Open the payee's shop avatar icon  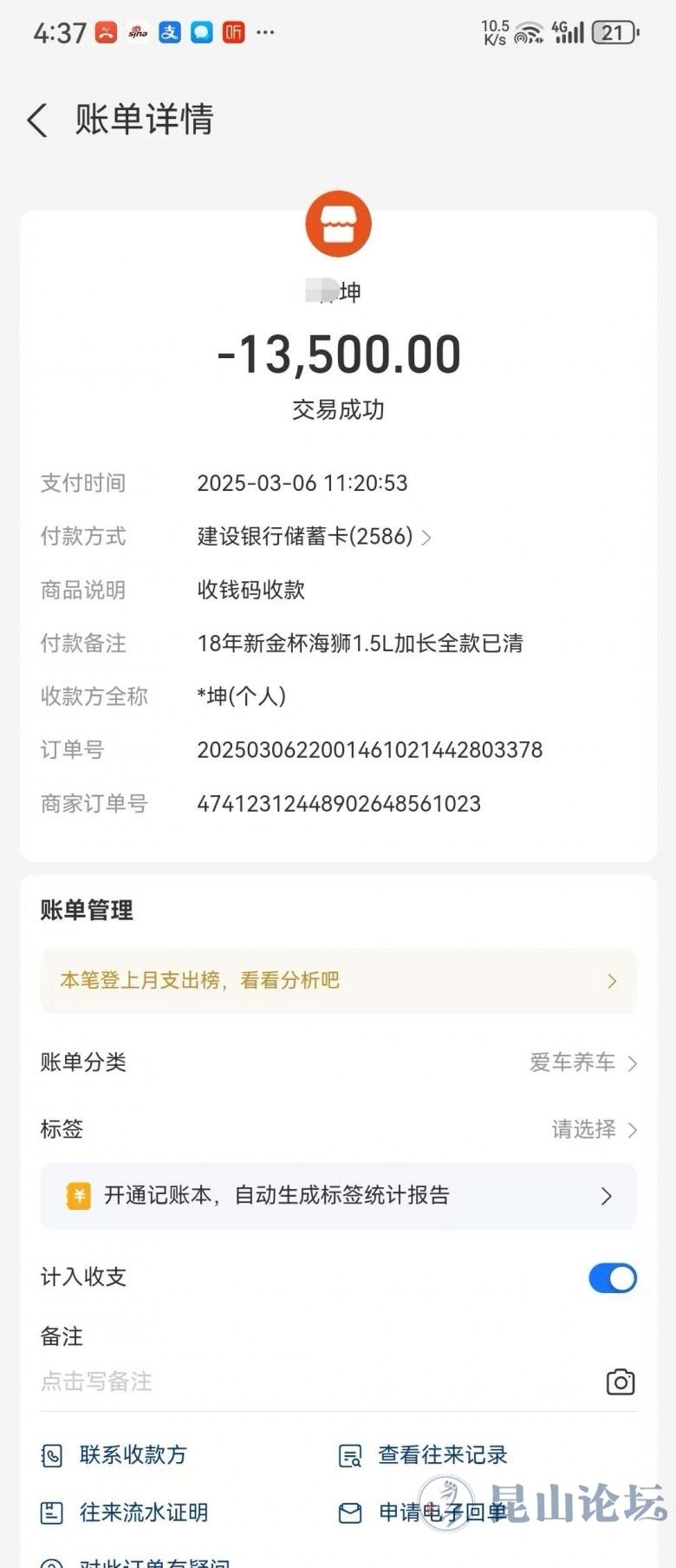pyautogui.click(x=338, y=224)
